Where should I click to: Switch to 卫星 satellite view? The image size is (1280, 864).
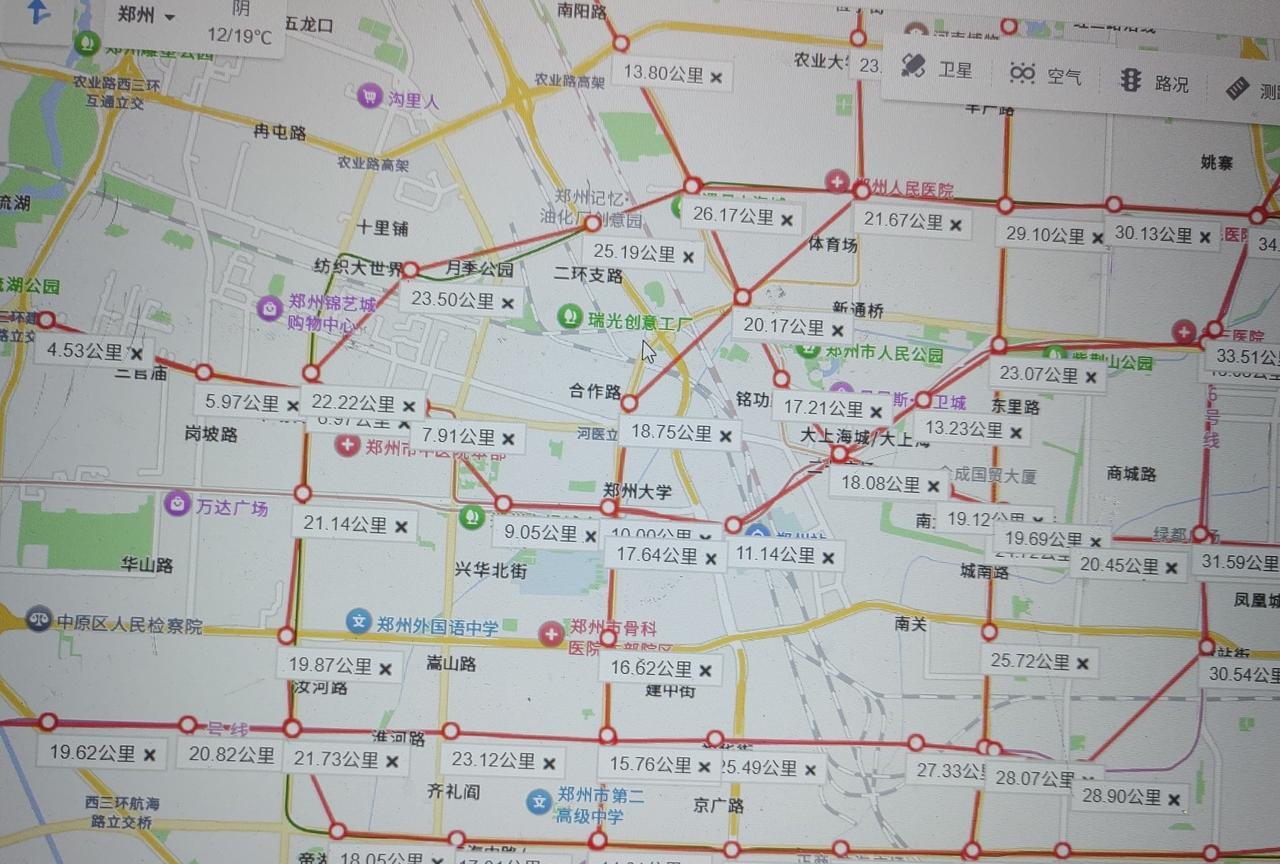click(935, 69)
